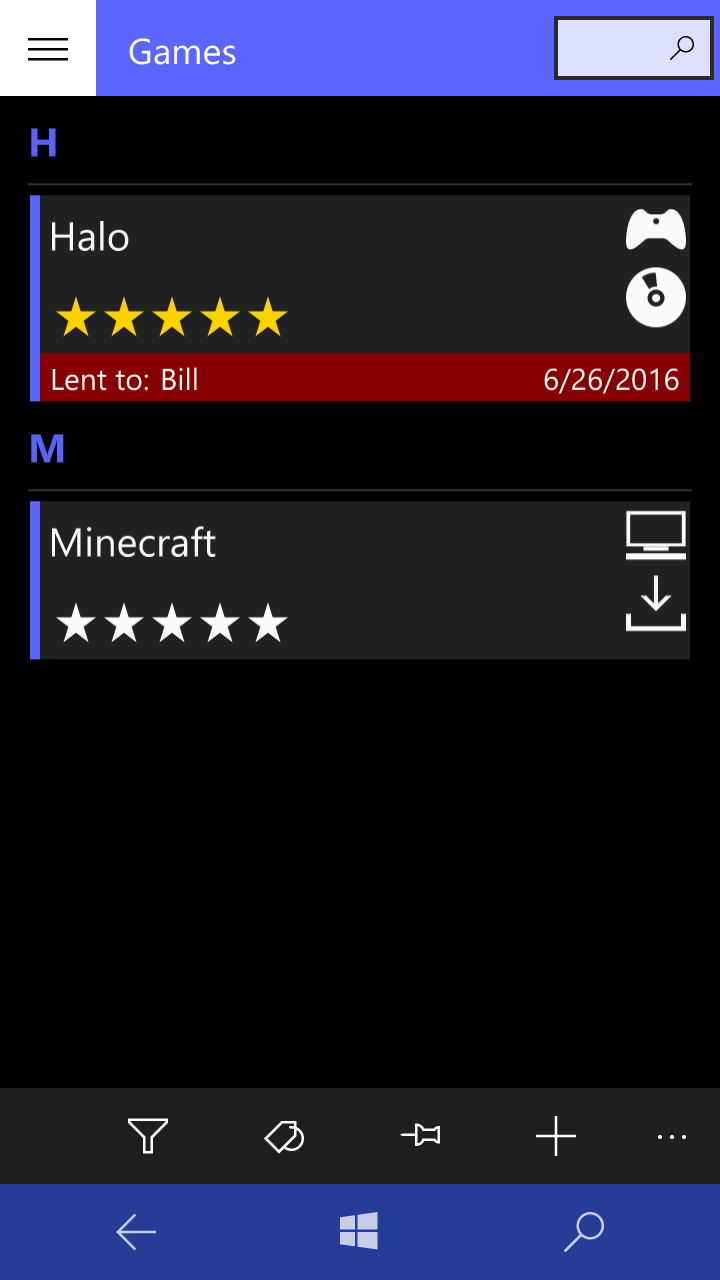Jump via the M group header
The image size is (720, 1280).
point(47,450)
